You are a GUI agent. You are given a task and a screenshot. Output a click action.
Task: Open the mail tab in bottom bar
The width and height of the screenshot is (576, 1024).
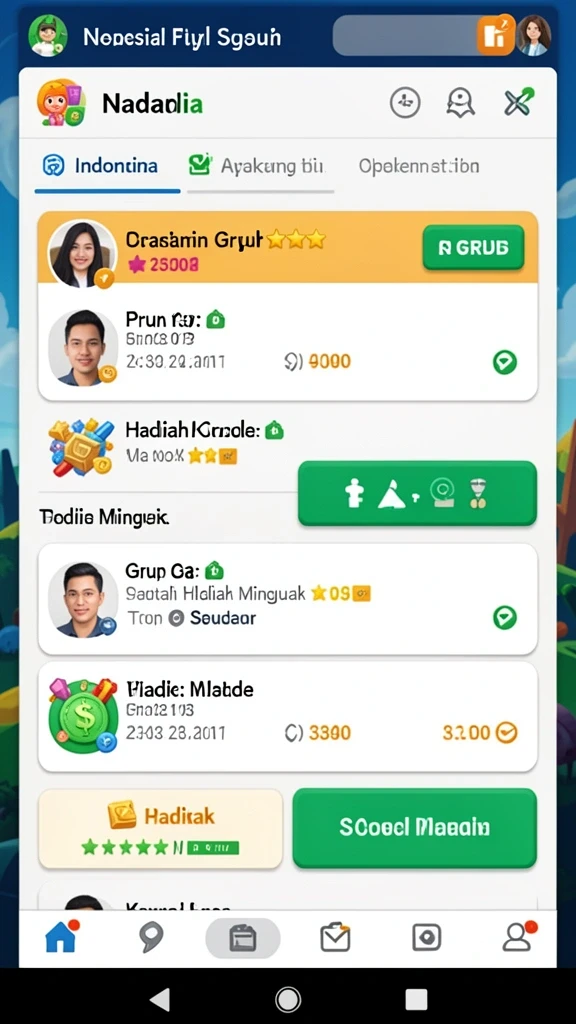tap(336, 938)
